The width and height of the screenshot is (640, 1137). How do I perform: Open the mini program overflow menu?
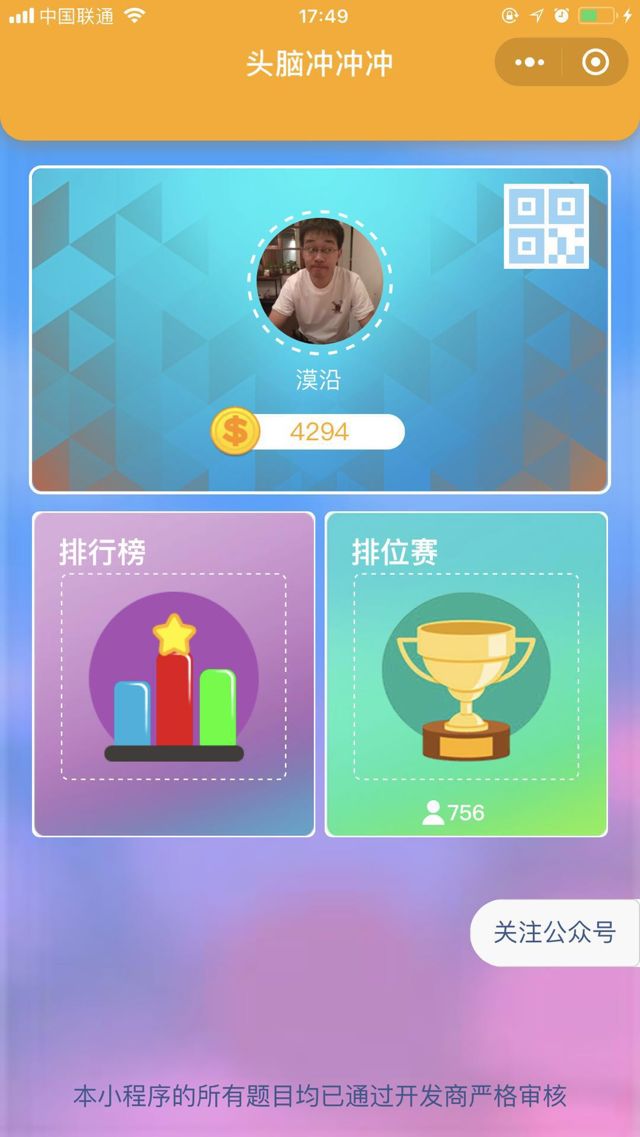coord(530,63)
